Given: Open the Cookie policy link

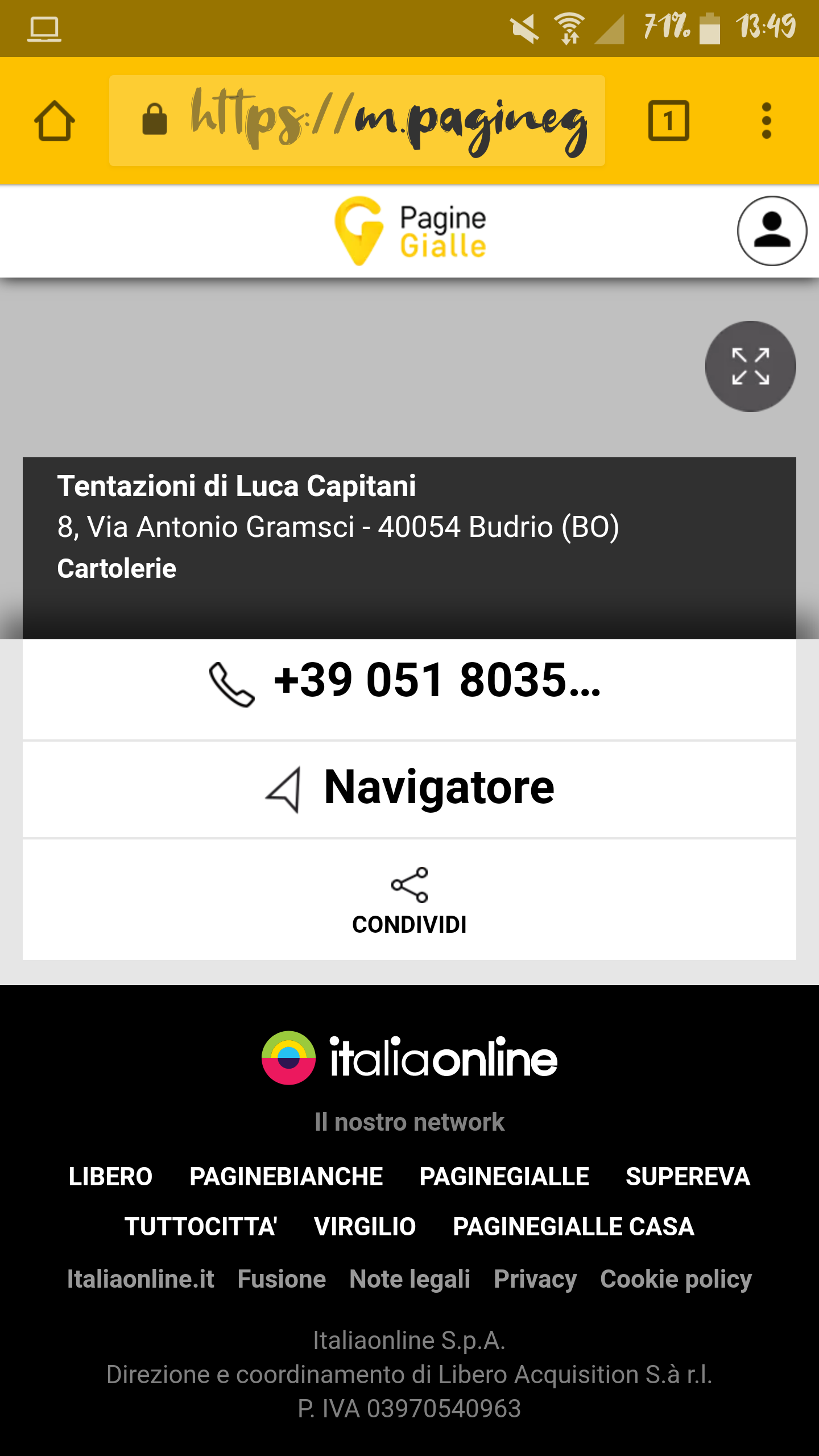Looking at the screenshot, I should click(676, 1280).
